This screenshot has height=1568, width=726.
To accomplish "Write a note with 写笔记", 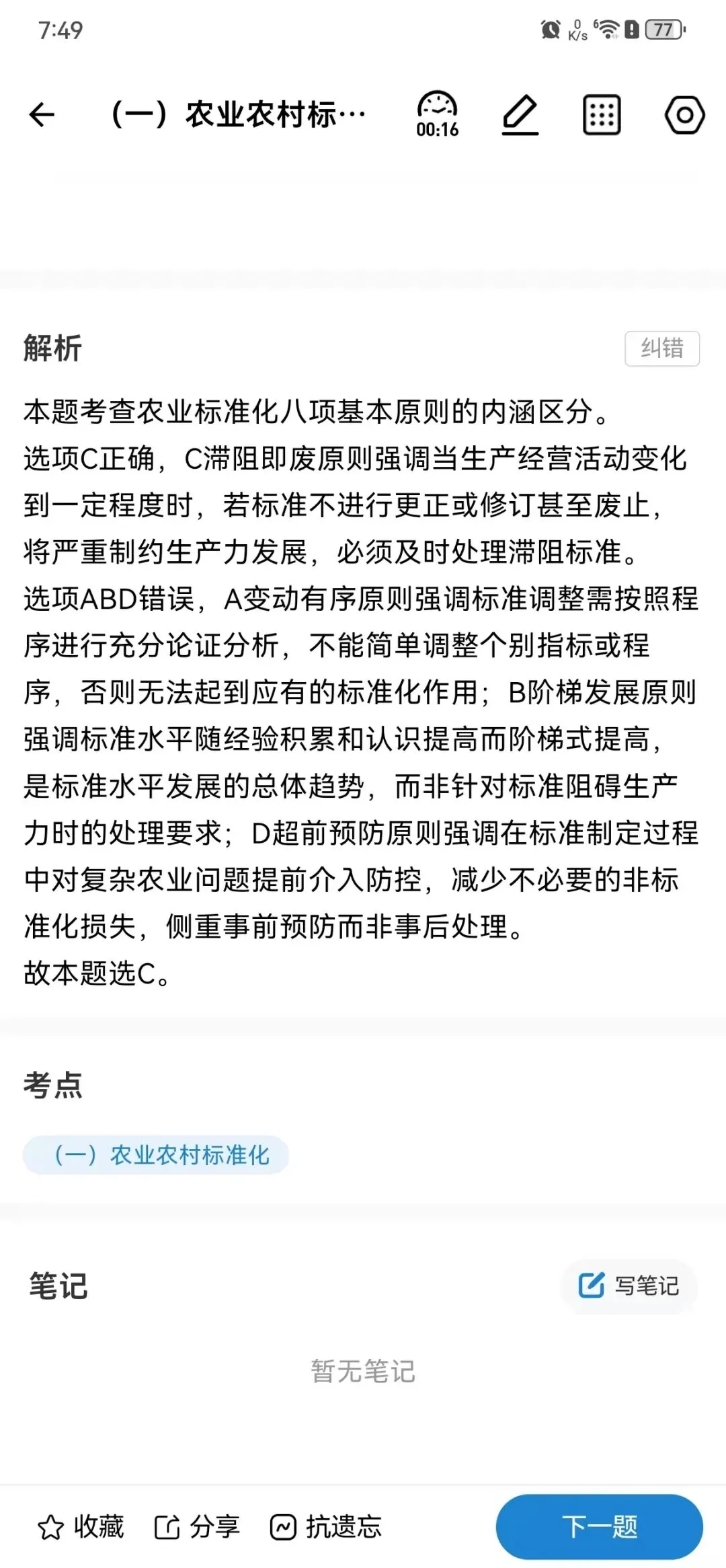I will [629, 1285].
